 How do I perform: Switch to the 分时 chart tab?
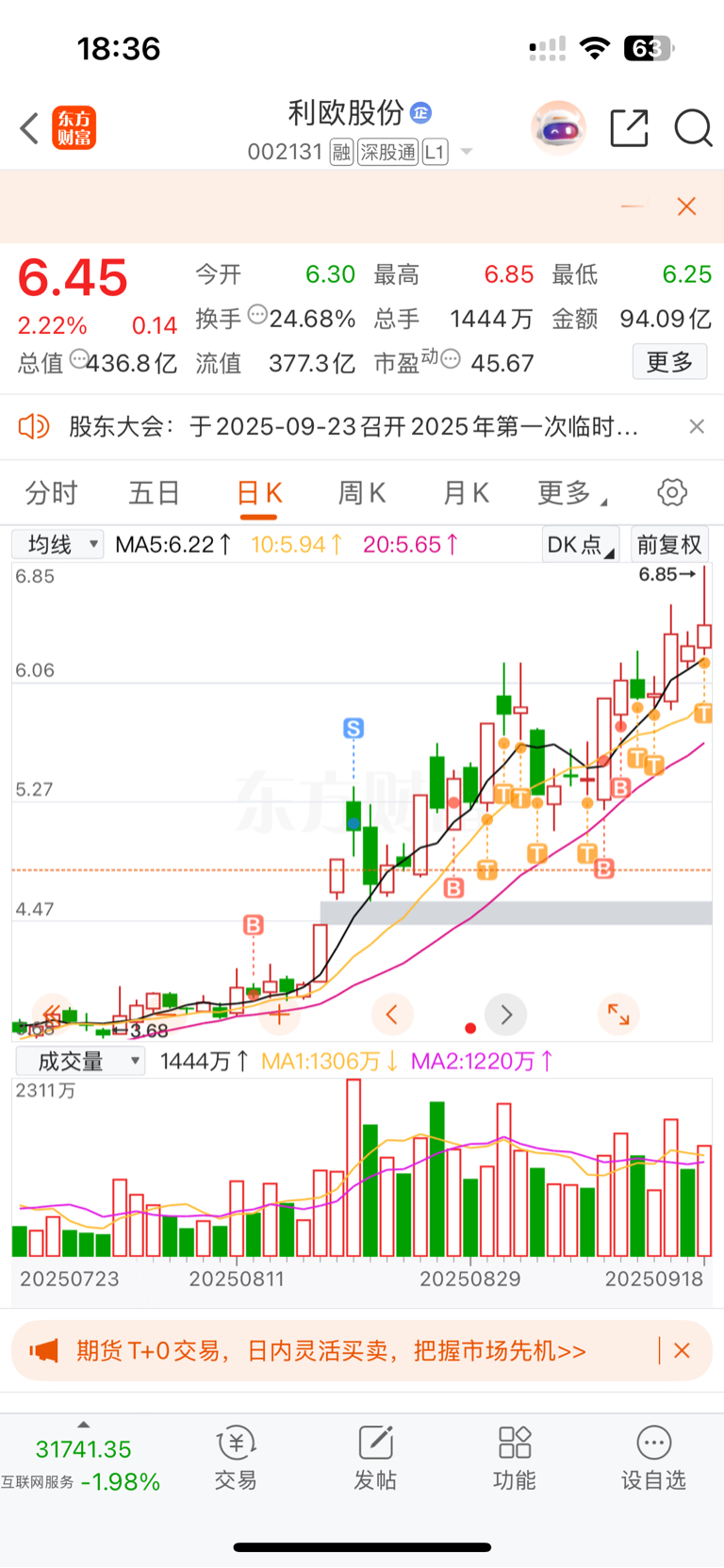click(52, 492)
